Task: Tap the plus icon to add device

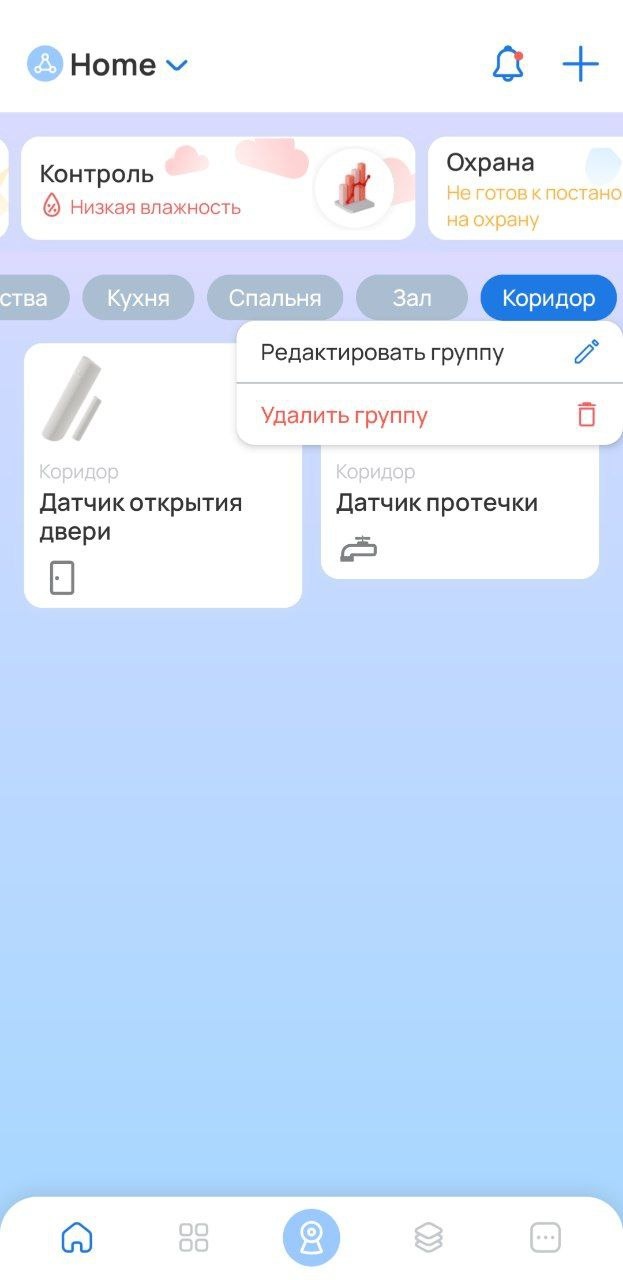Action: (580, 65)
